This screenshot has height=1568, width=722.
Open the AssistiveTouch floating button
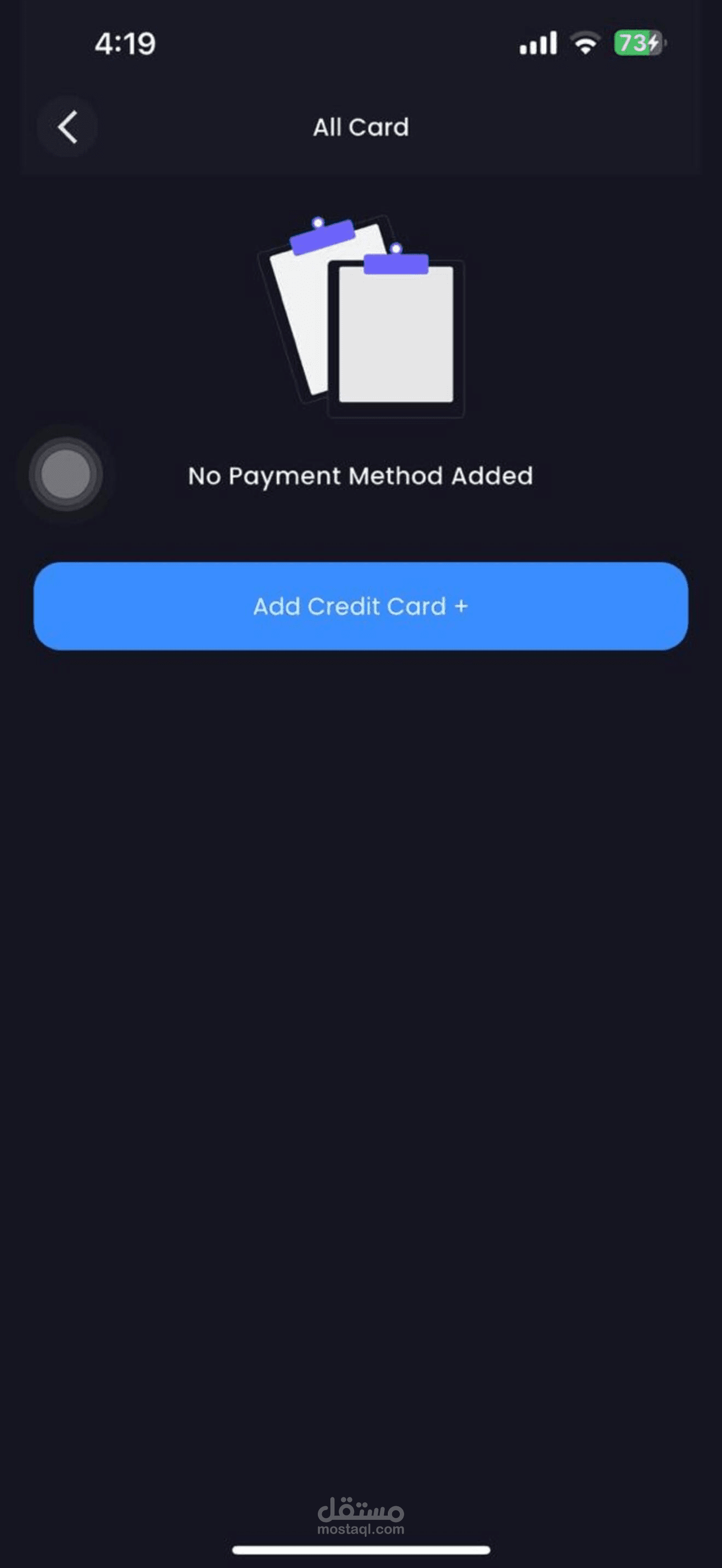pyautogui.click(x=66, y=474)
